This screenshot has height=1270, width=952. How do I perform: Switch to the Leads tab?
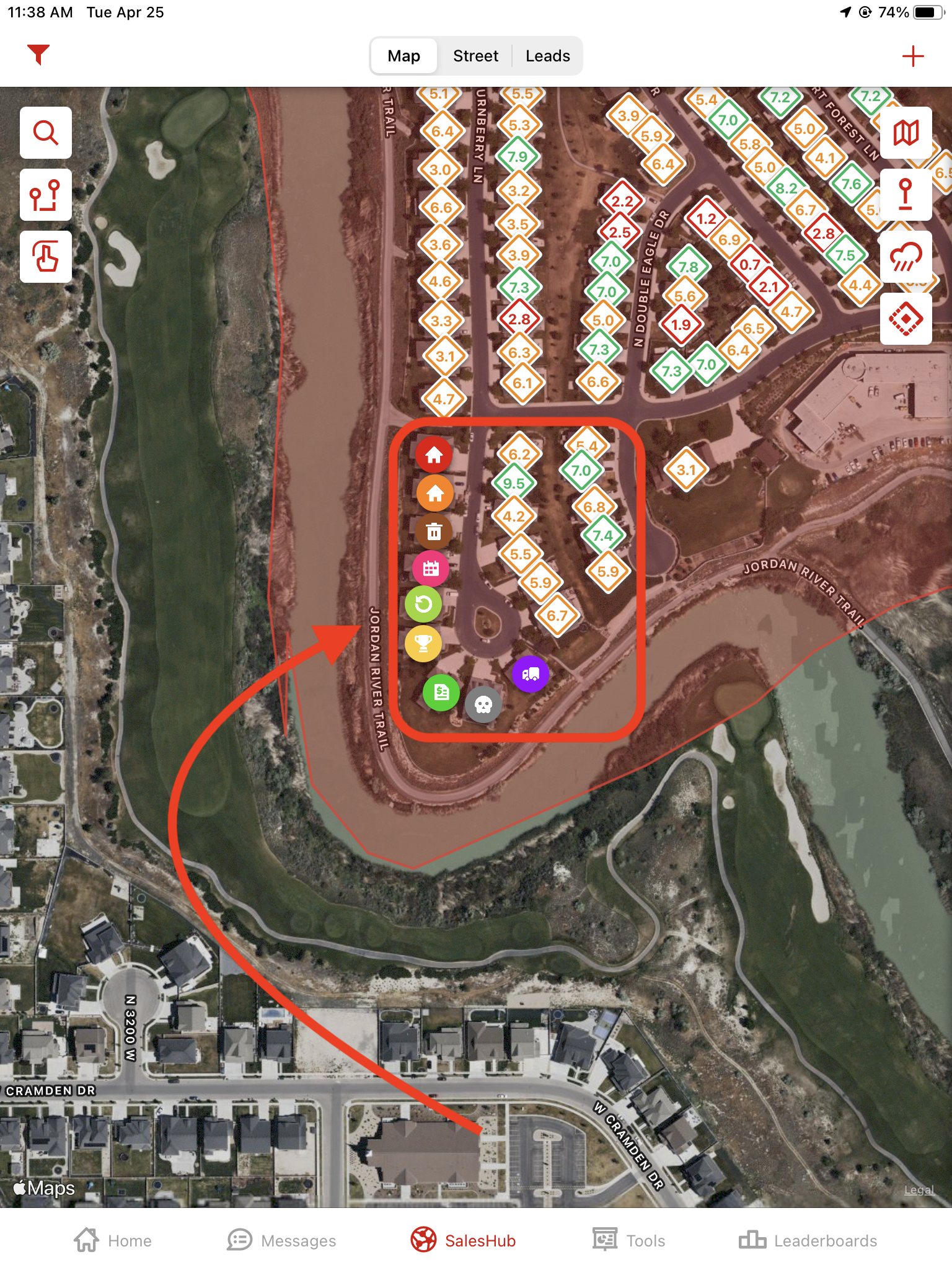(547, 56)
